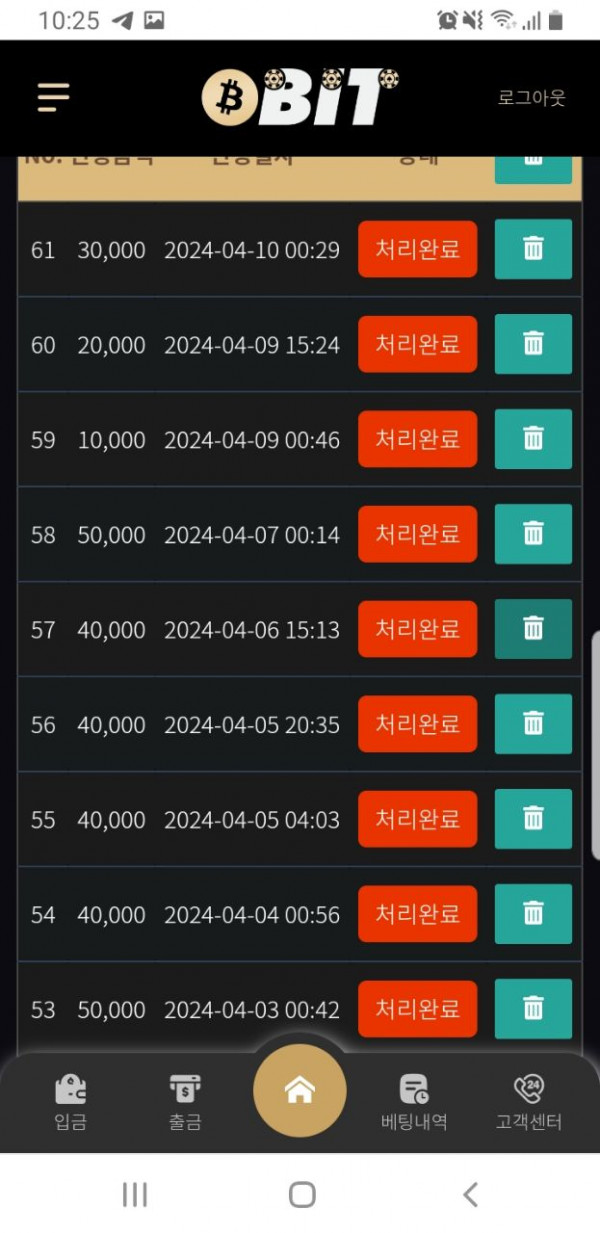
Task: Tap the 로그아웃 logout link
Action: point(532,98)
